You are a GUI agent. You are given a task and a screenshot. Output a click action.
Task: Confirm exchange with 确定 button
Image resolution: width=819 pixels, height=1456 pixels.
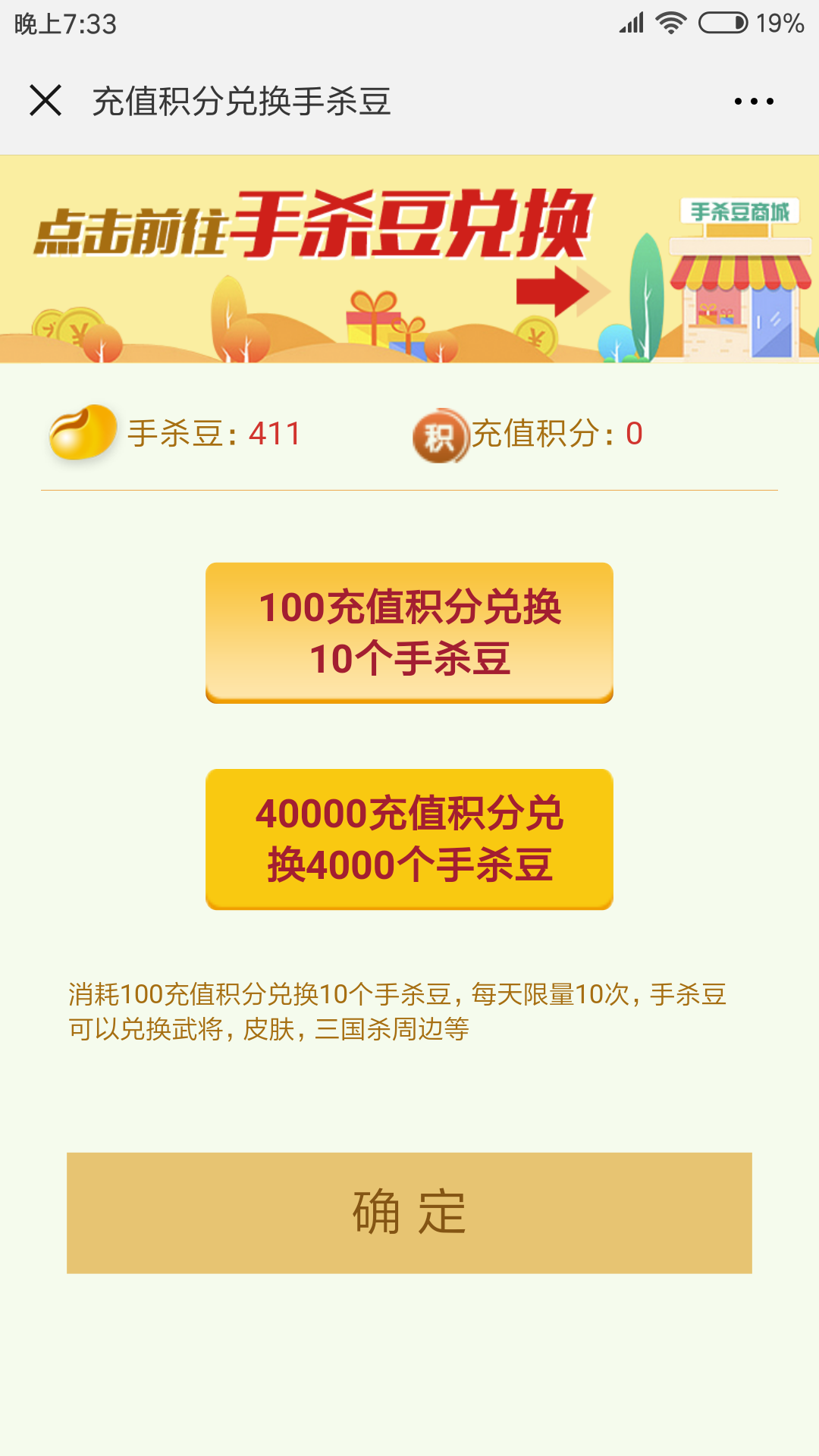coord(409,1213)
